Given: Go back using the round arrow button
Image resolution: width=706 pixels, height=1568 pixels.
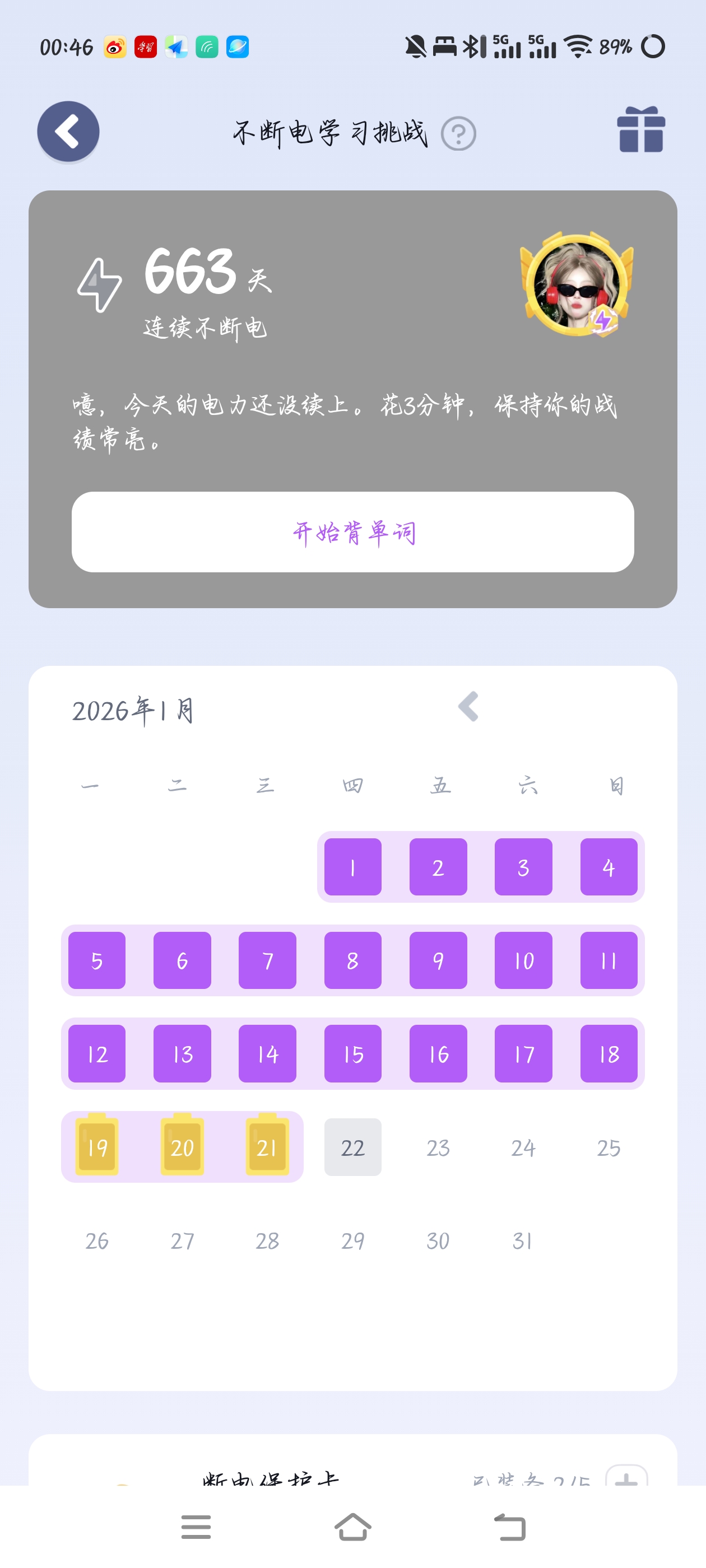Looking at the screenshot, I should [x=68, y=132].
